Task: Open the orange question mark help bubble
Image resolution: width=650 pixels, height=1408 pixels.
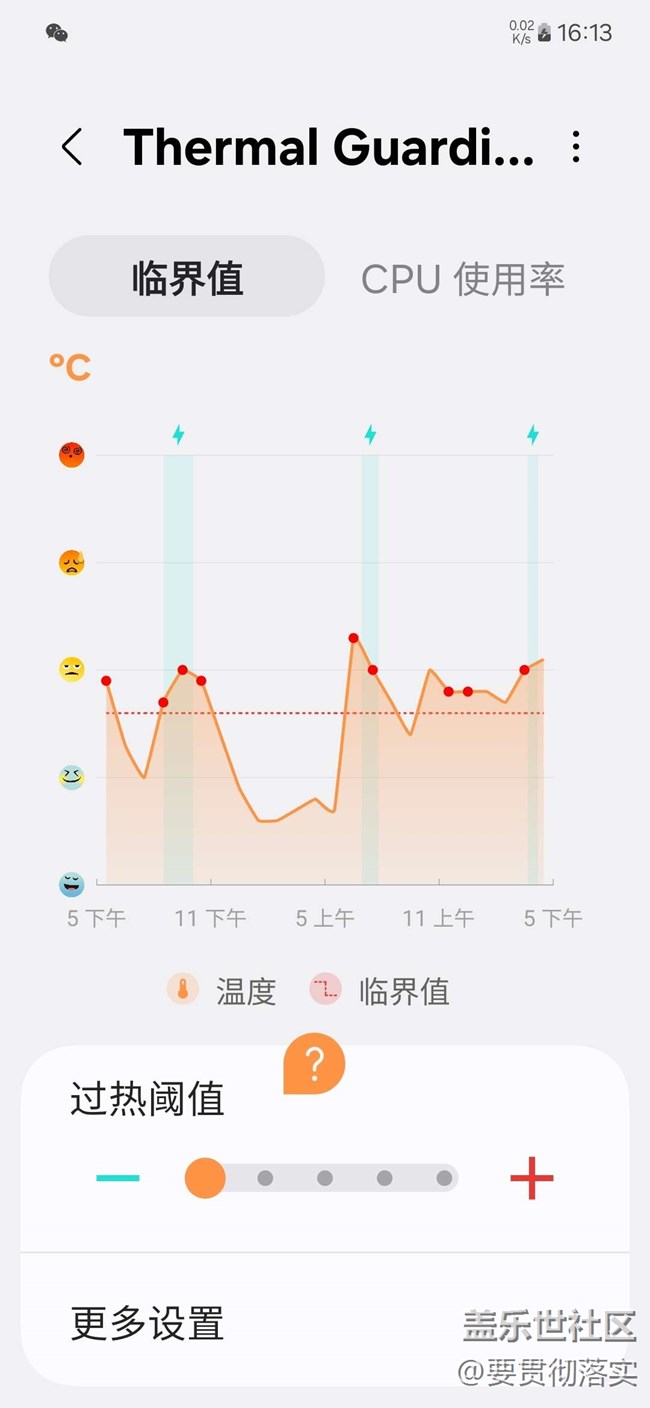Action: (314, 1064)
